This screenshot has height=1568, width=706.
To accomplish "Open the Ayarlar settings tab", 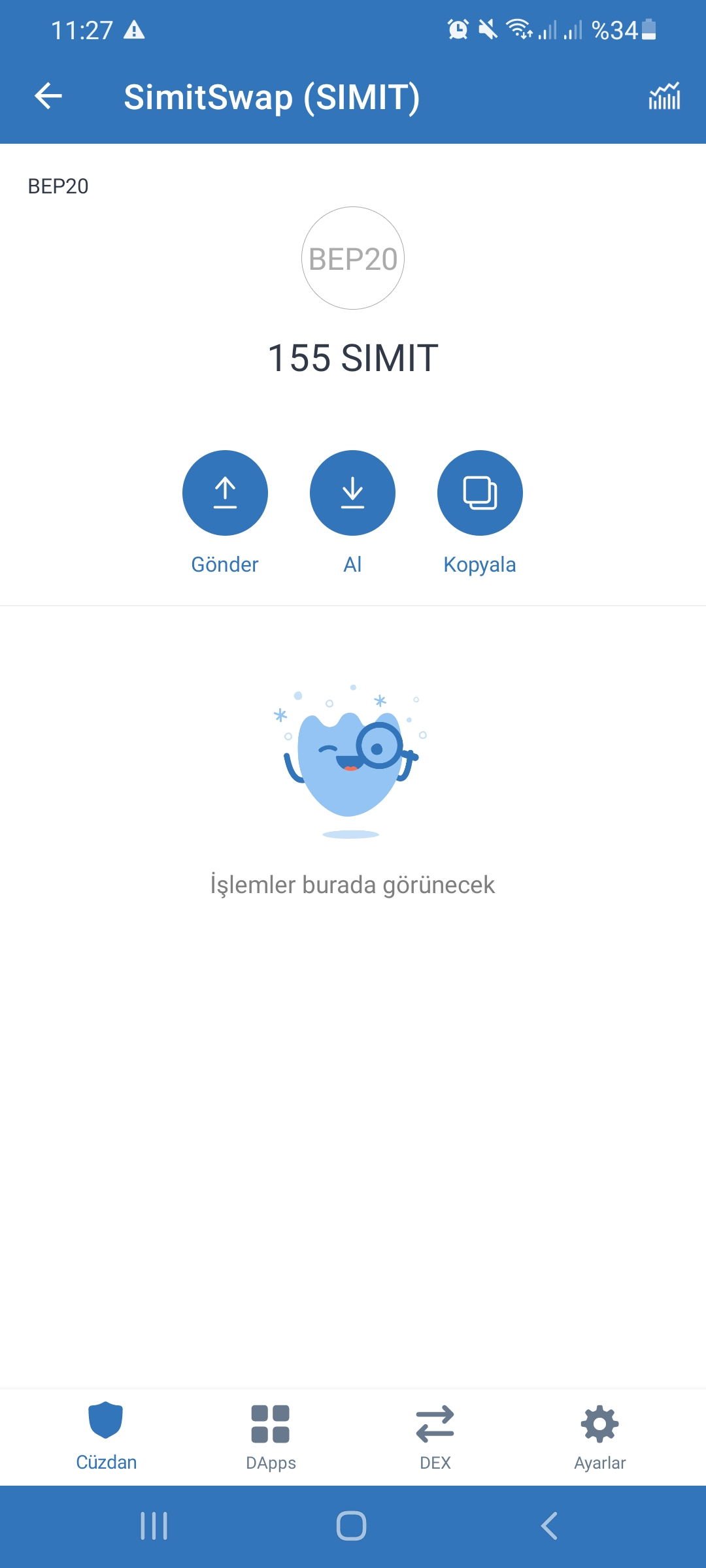I will 600,1437.
